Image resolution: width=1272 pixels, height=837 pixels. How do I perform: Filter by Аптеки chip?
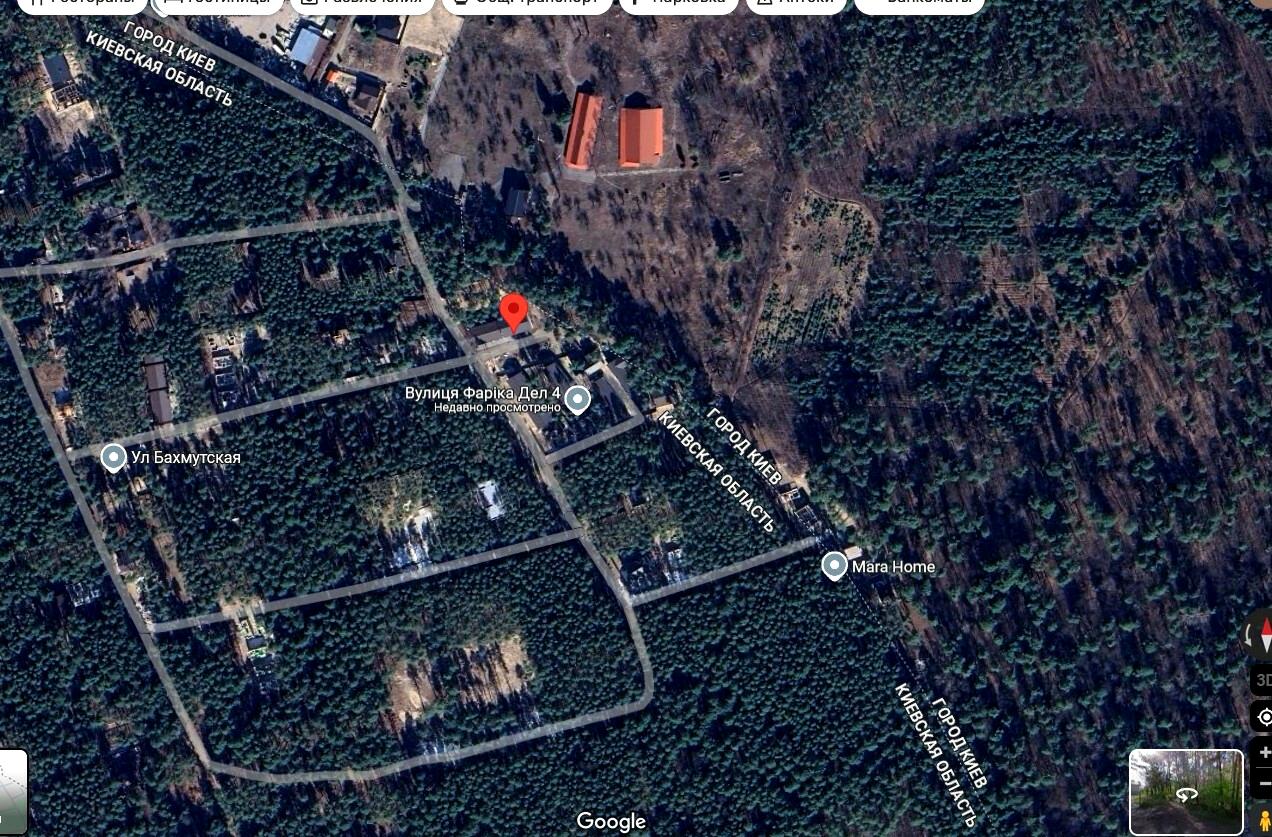(x=797, y=3)
